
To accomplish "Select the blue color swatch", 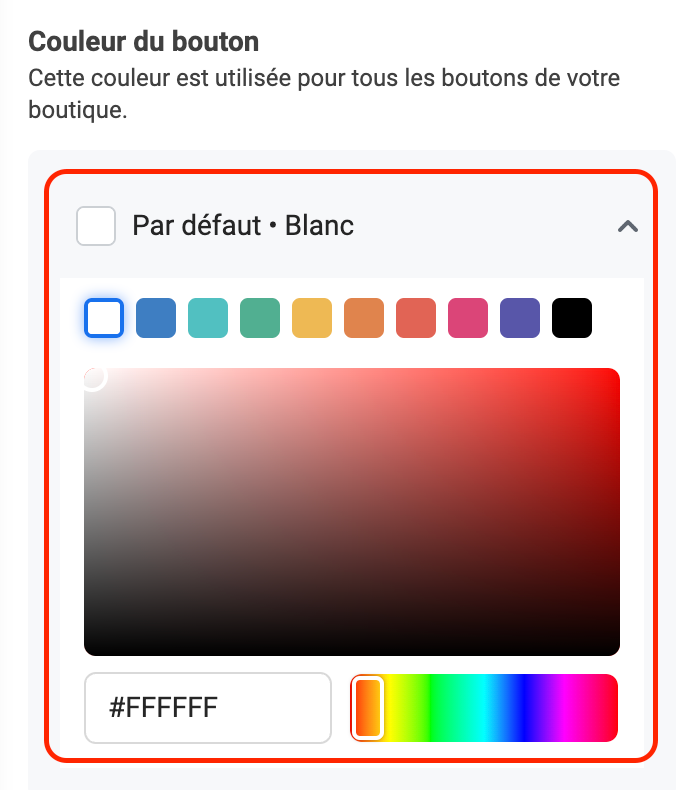I will [156, 318].
